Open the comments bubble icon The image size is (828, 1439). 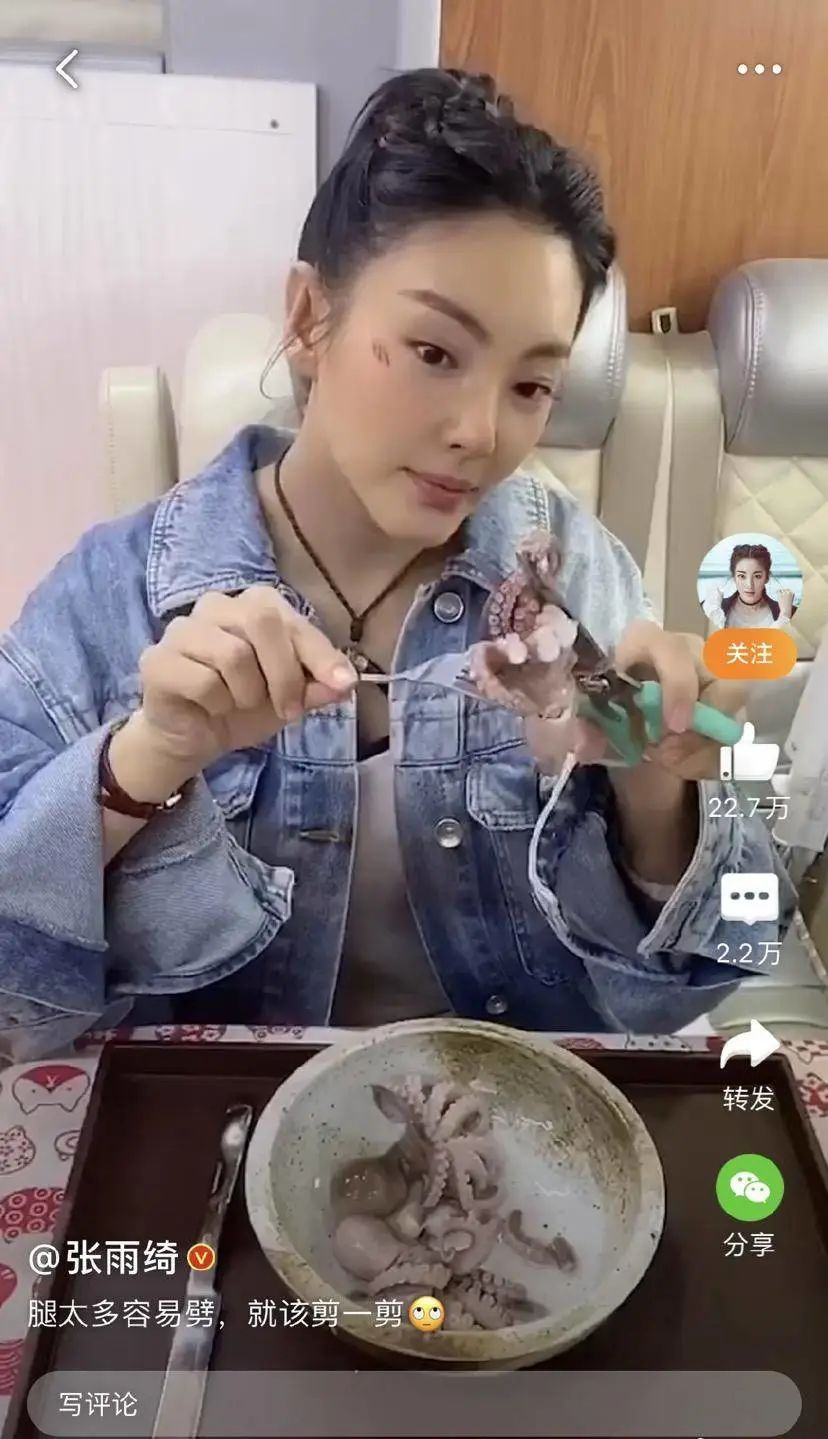pos(749,899)
